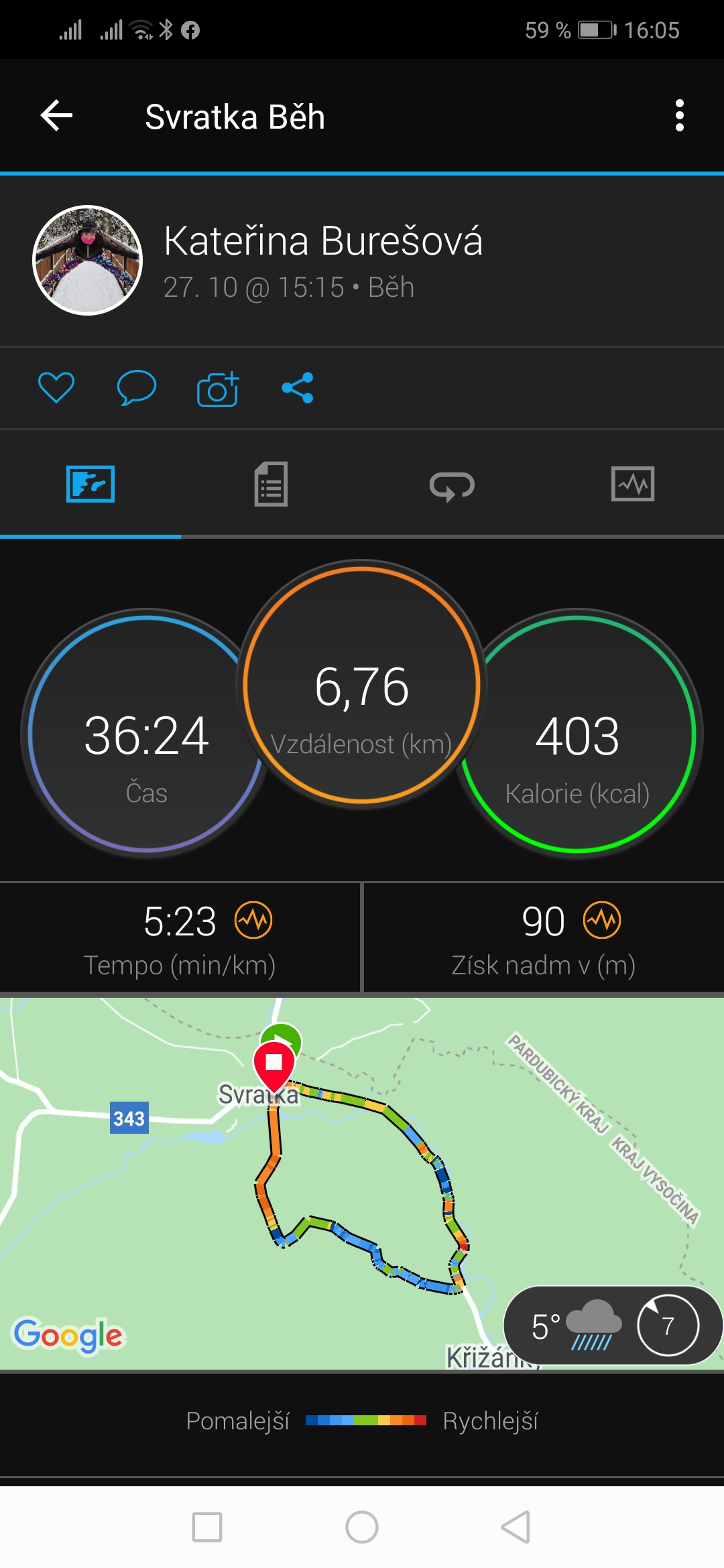The image size is (724, 1568).
Task: Open comments with the speech bubble icon
Action: pos(137,387)
